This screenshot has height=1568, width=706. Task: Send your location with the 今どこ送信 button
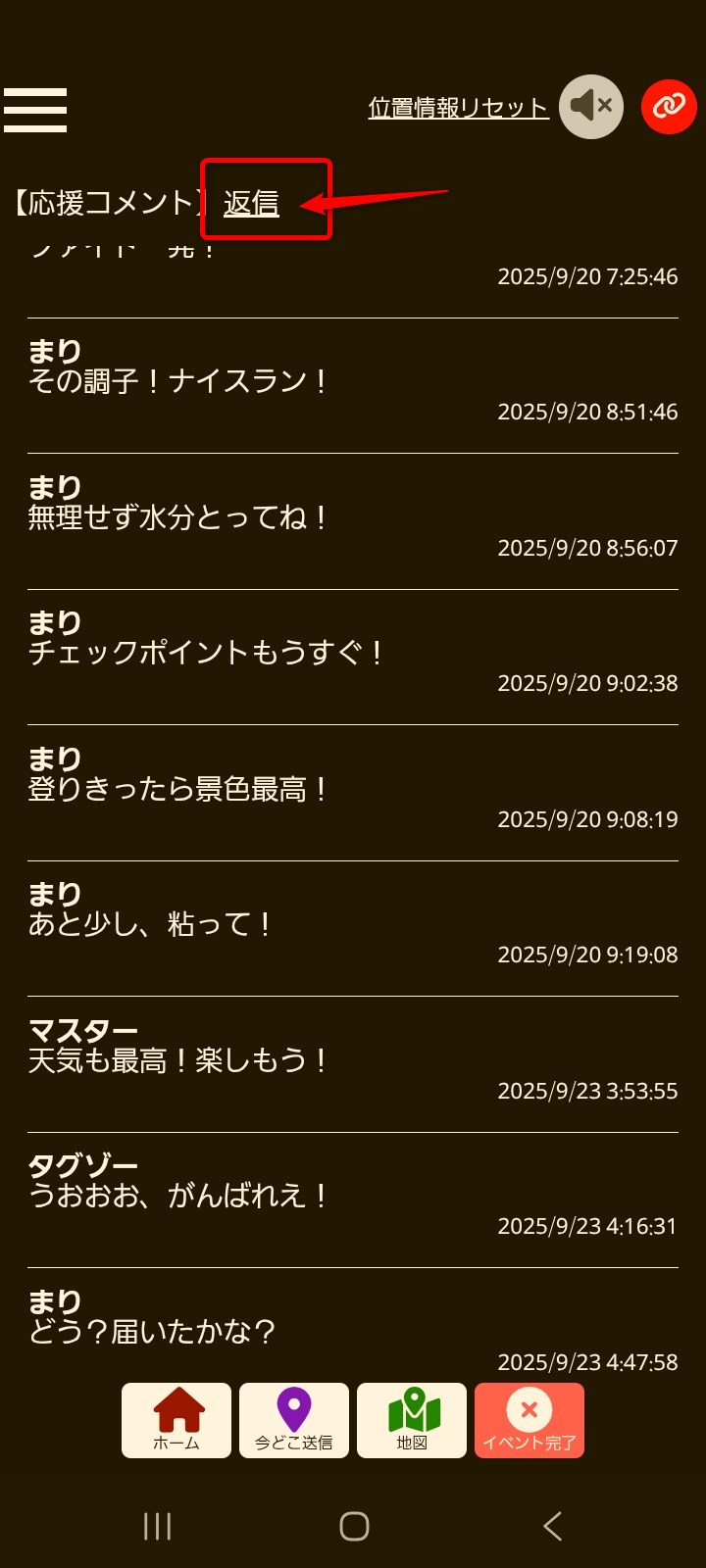[293, 1420]
